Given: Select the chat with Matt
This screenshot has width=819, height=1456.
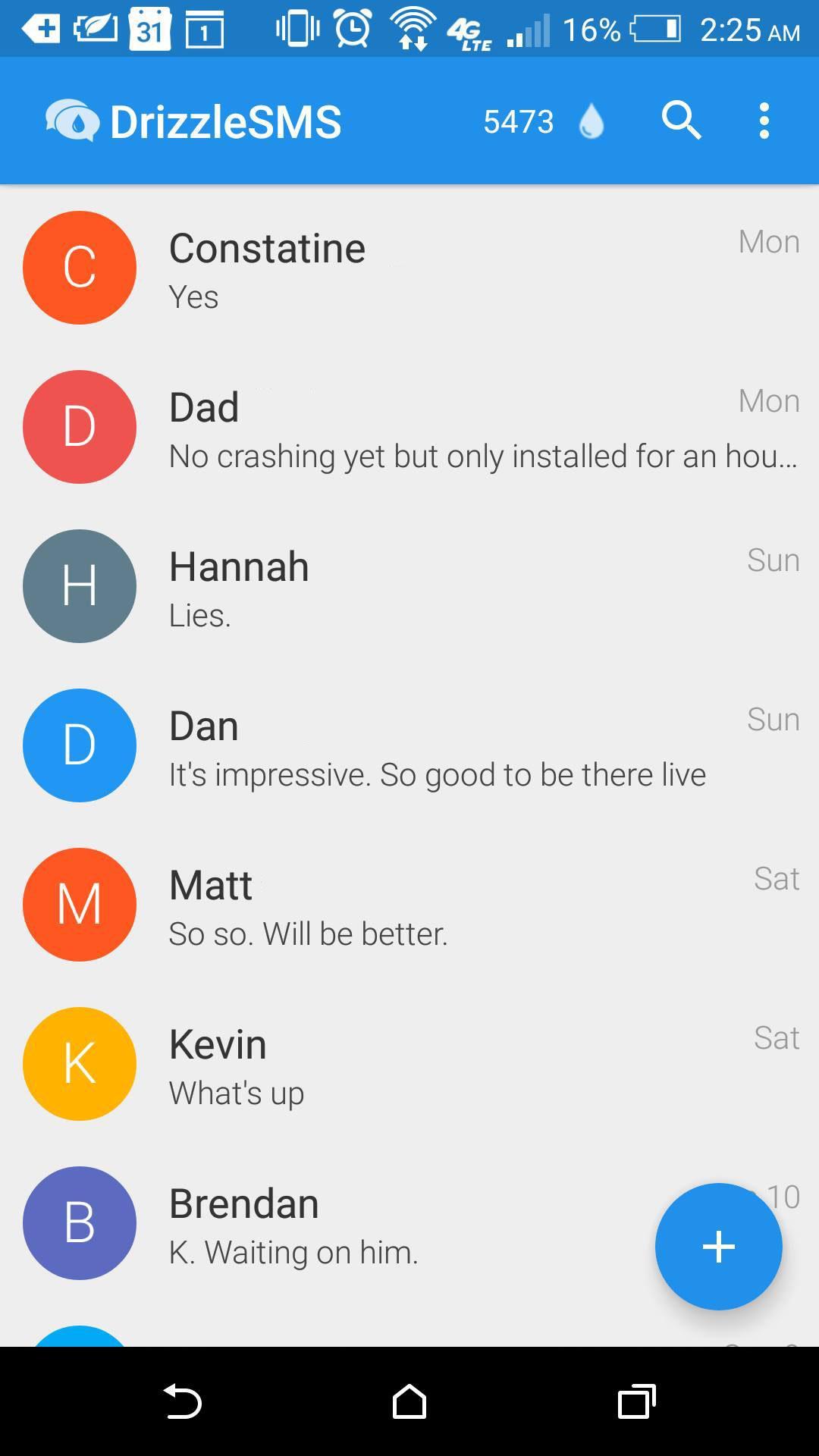Looking at the screenshot, I should point(409,905).
